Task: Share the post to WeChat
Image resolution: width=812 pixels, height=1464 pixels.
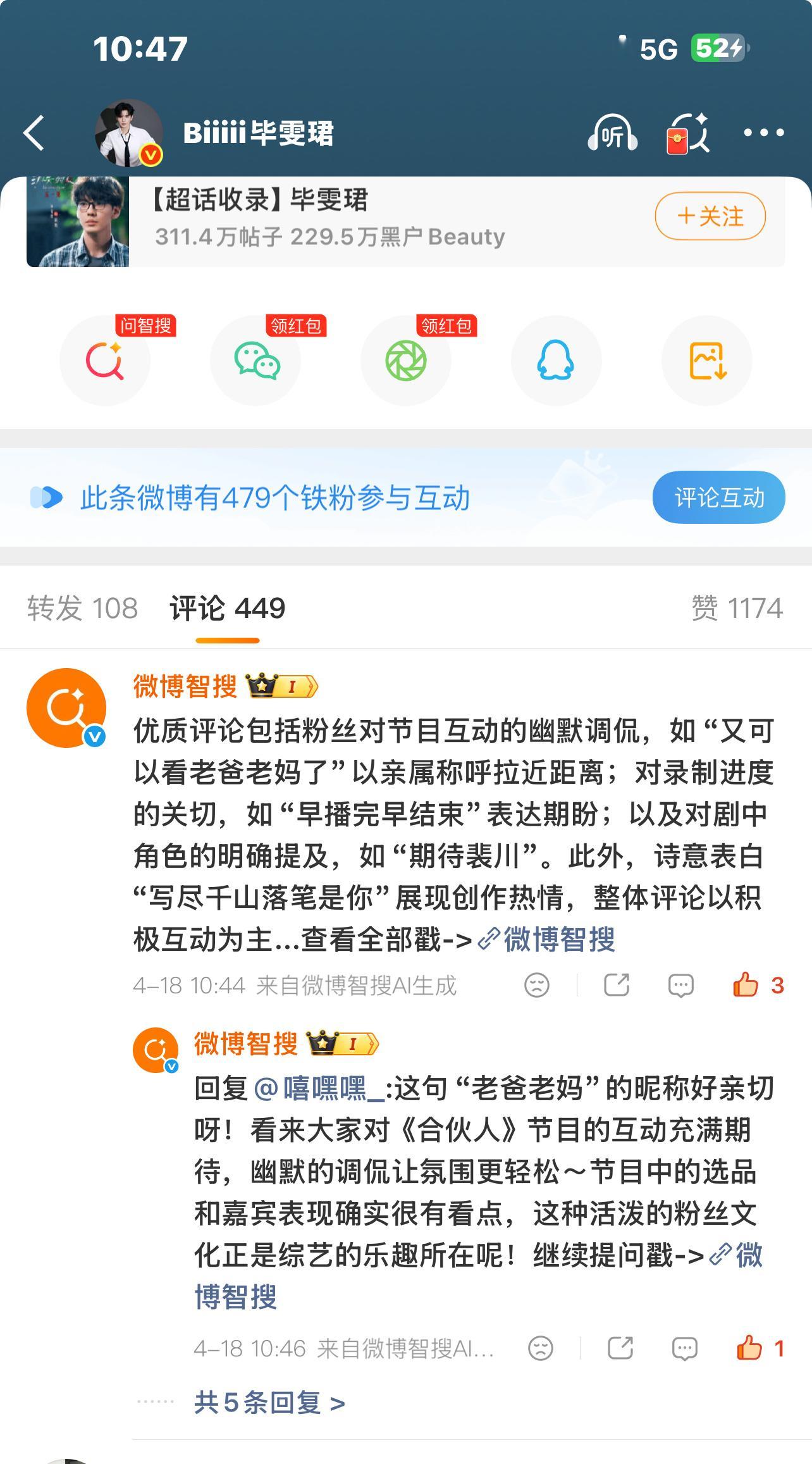Action: (x=255, y=361)
